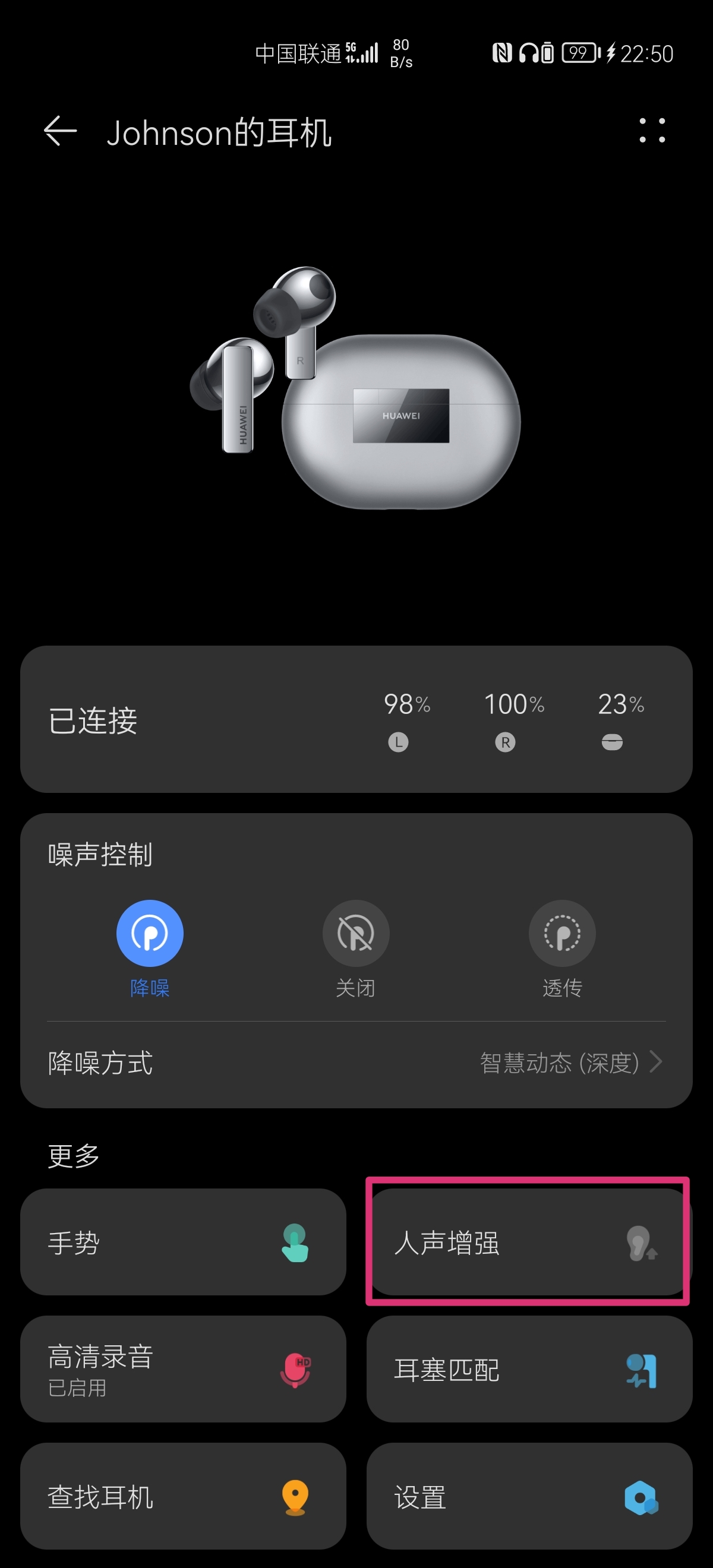This screenshot has width=713, height=1568.
Task: Open 人声增强 voice enhancement
Action: [528, 1242]
